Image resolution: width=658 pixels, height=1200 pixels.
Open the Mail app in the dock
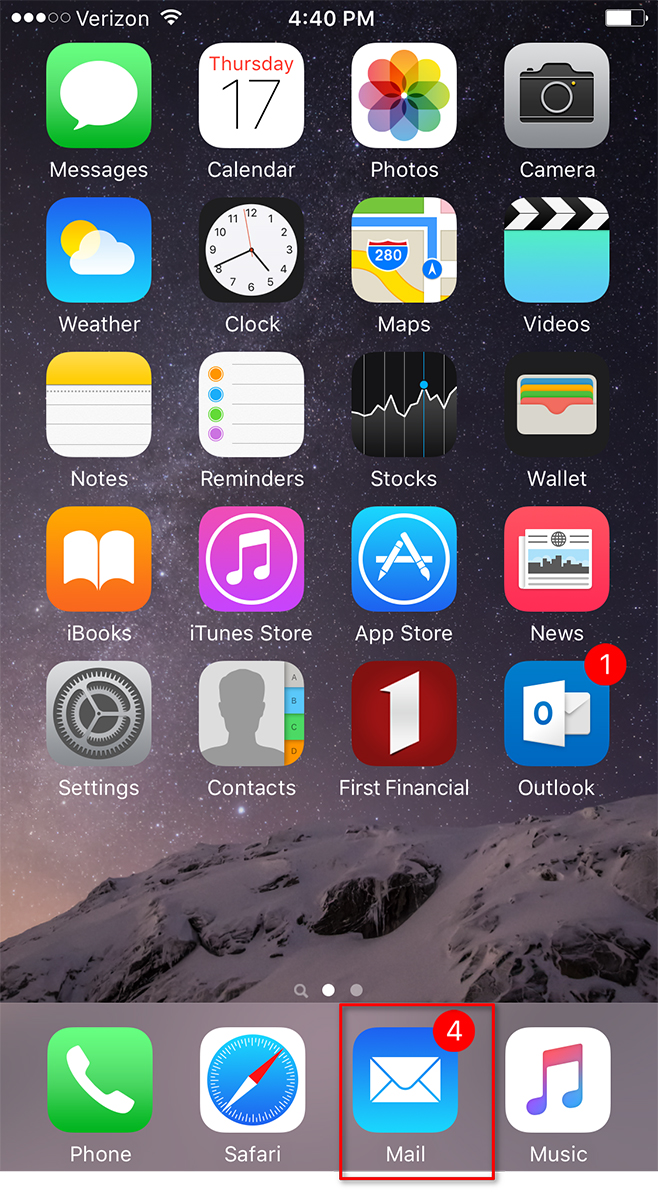pyautogui.click(x=406, y=1080)
